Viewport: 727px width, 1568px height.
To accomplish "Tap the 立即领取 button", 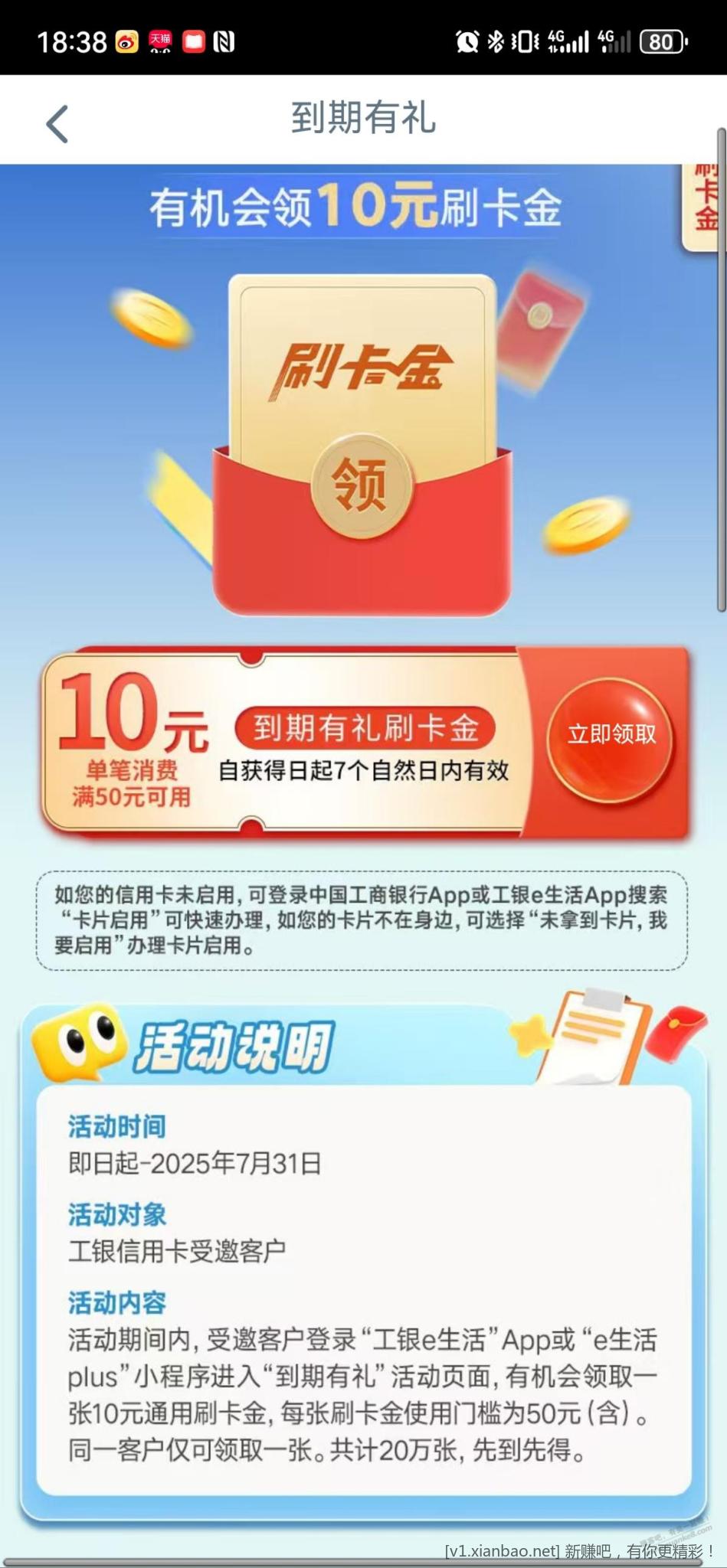I will pos(611,737).
